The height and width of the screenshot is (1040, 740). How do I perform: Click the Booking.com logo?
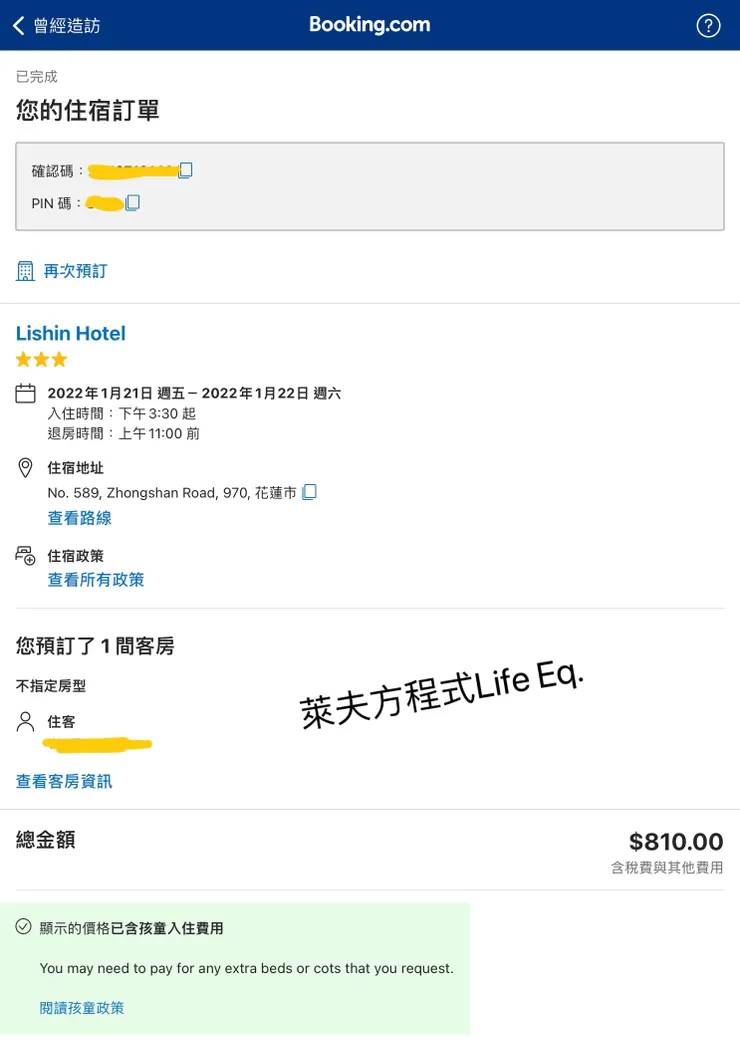370,24
